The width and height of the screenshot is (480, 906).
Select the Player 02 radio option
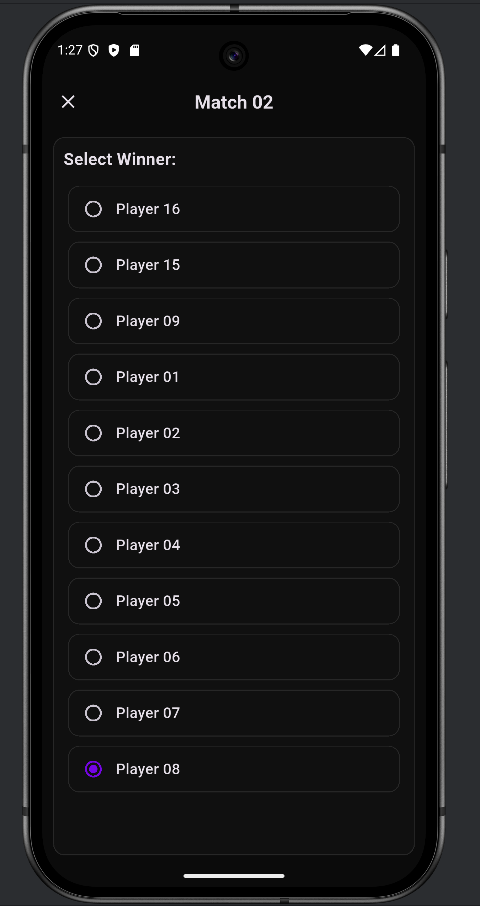pyautogui.click(x=233, y=433)
